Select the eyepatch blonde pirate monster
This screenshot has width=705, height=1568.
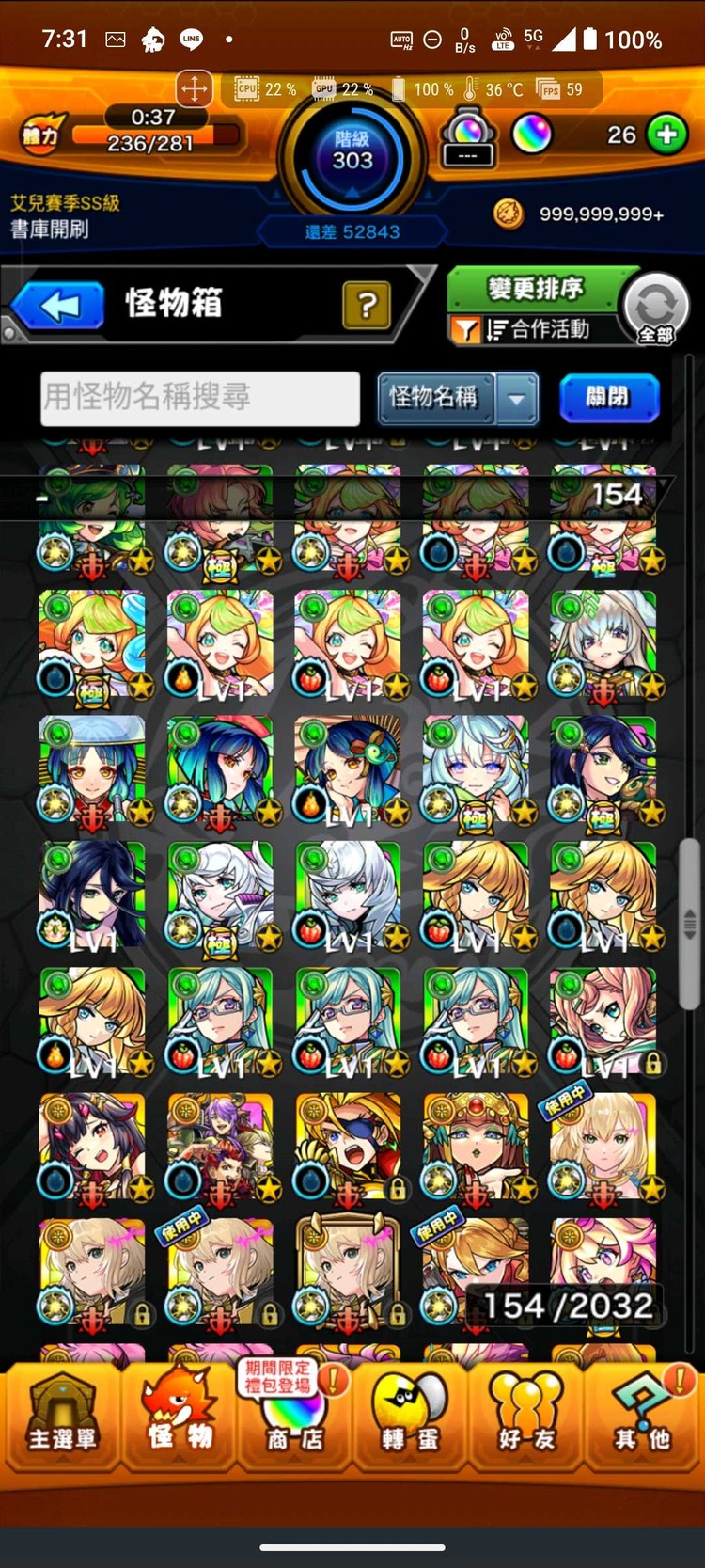click(348, 1148)
